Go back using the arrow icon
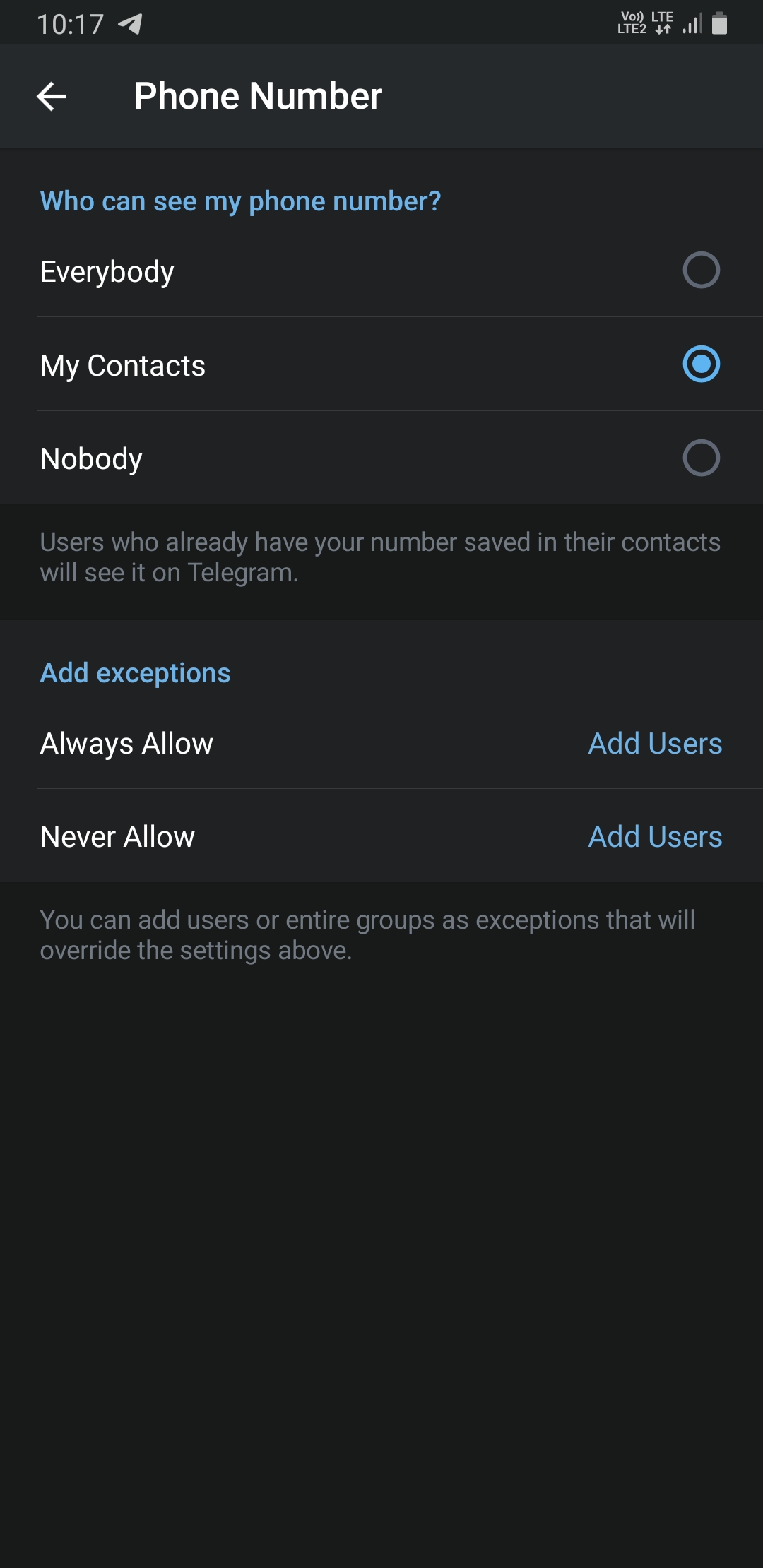 pyautogui.click(x=52, y=96)
